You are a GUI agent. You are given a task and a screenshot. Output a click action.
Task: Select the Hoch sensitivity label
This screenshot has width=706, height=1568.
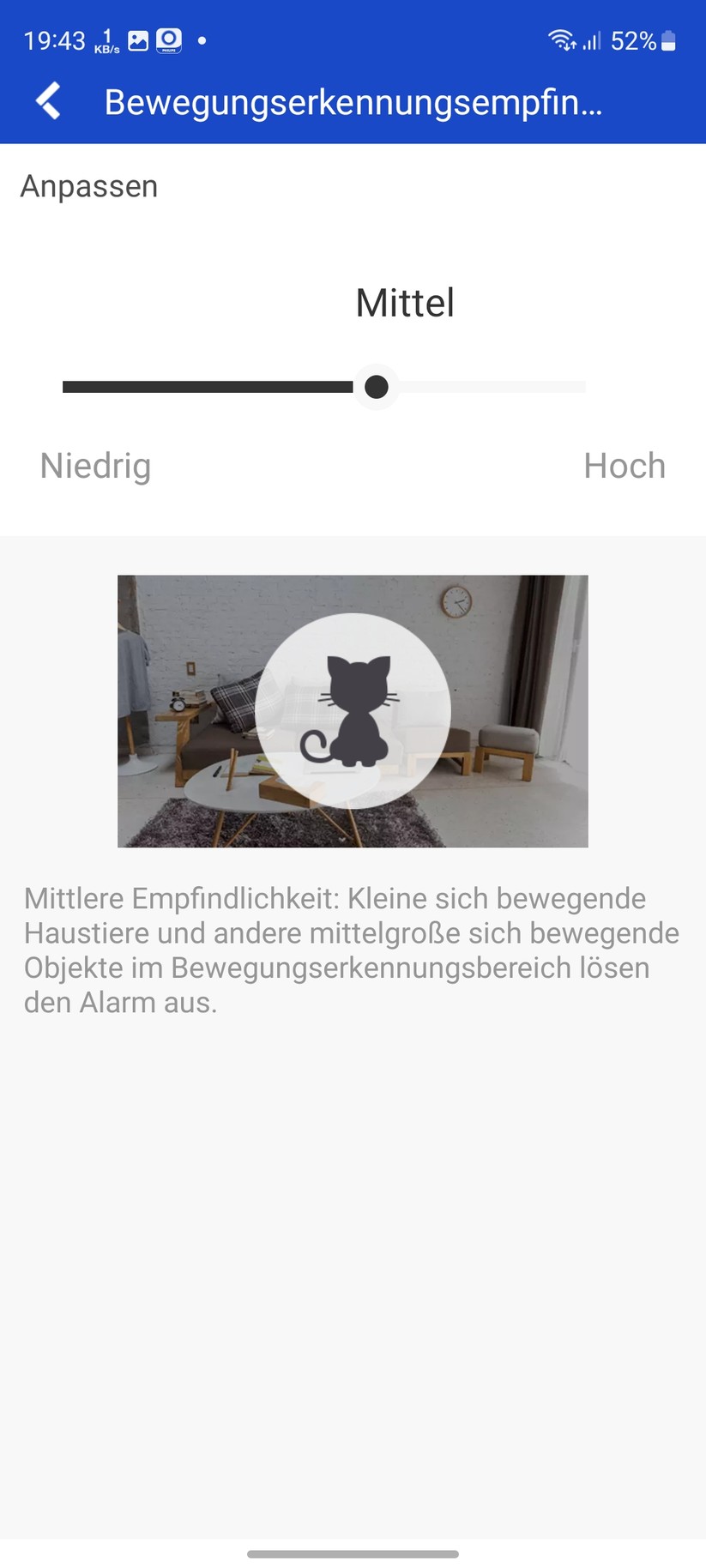(x=625, y=466)
